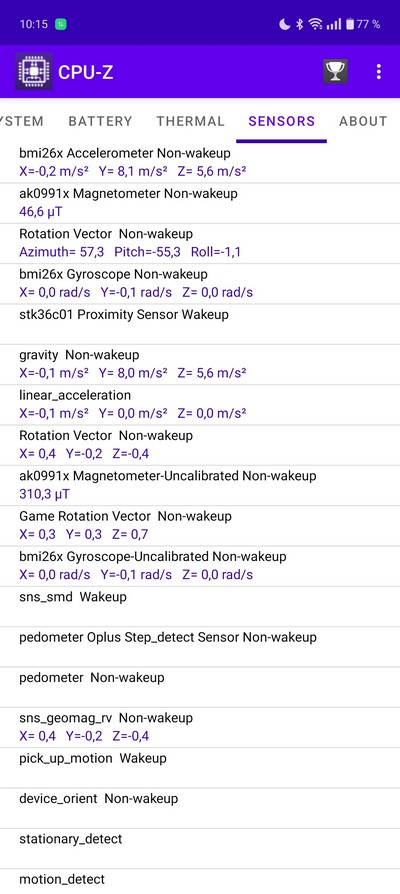Go to the About tab

click(x=363, y=121)
